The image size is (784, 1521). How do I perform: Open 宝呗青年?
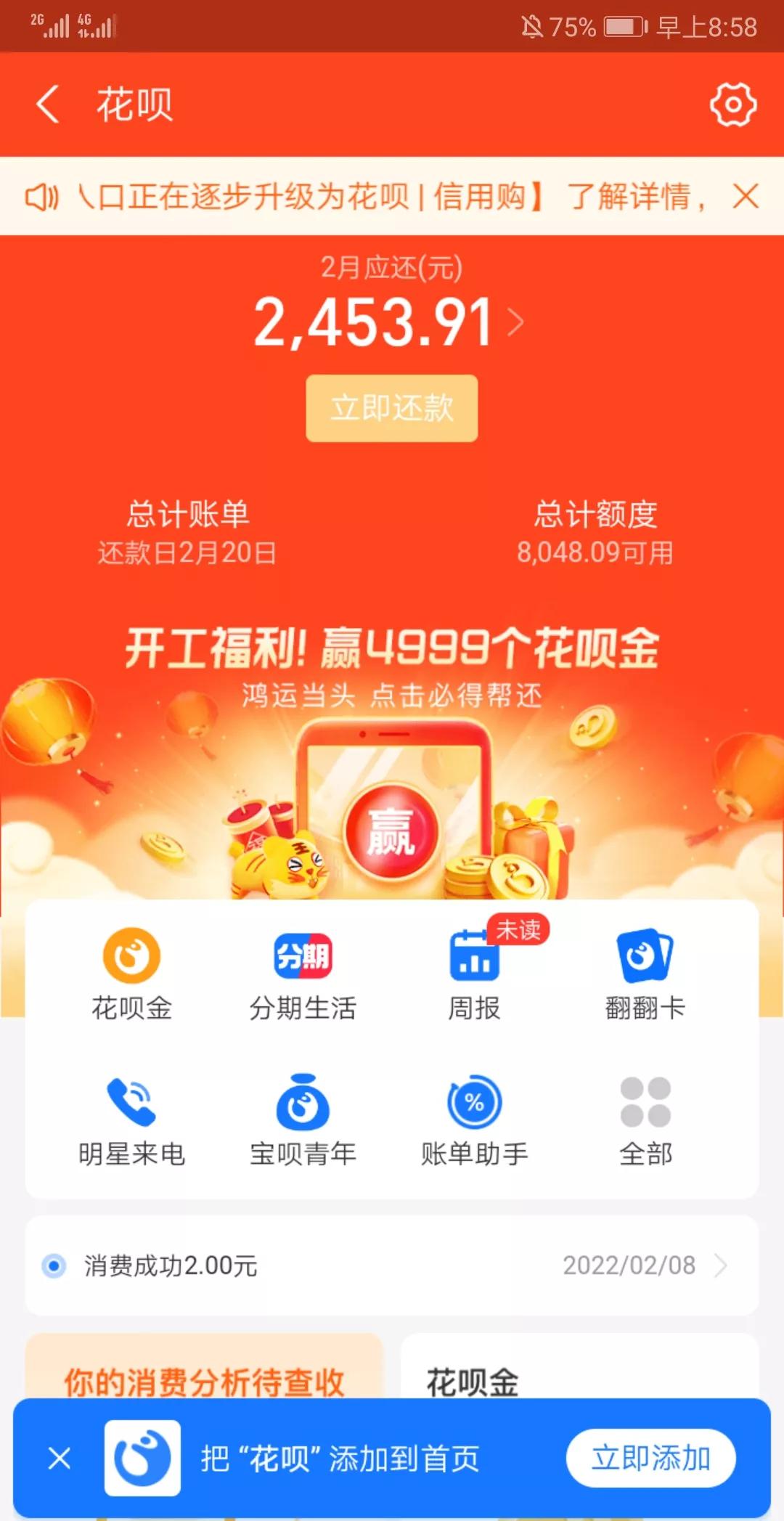(x=303, y=1120)
